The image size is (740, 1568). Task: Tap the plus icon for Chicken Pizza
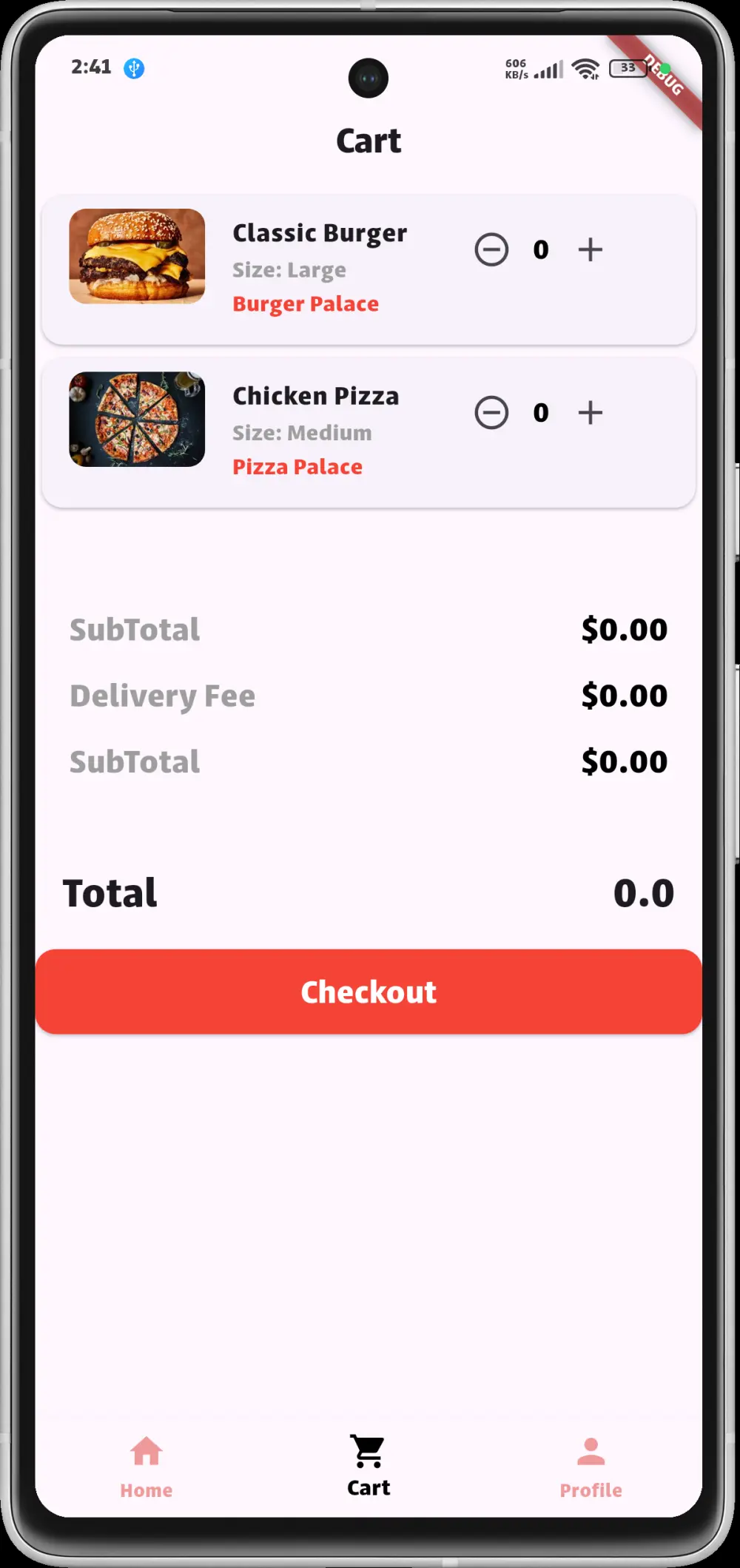click(x=591, y=412)
